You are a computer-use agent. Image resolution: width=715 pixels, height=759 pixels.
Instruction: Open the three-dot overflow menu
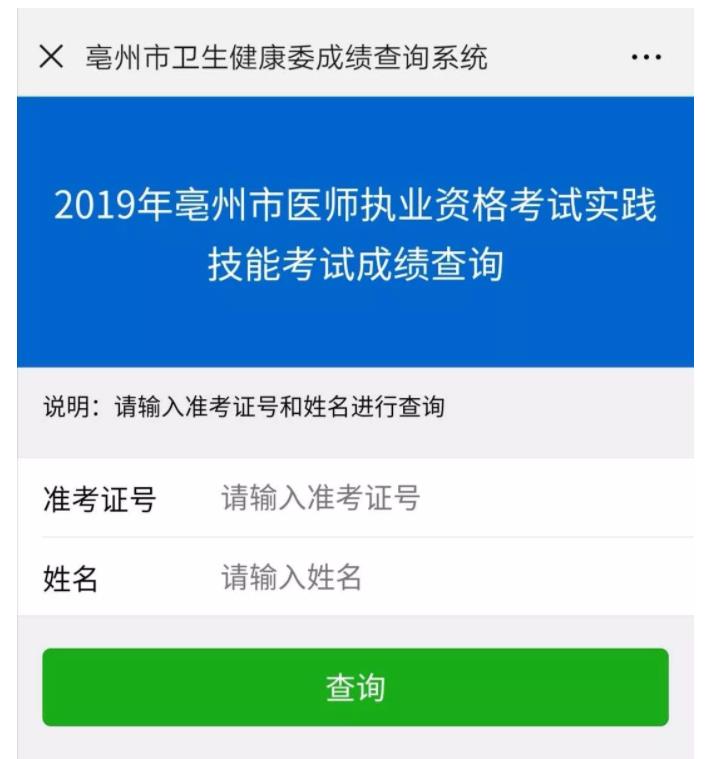(646, 58)
